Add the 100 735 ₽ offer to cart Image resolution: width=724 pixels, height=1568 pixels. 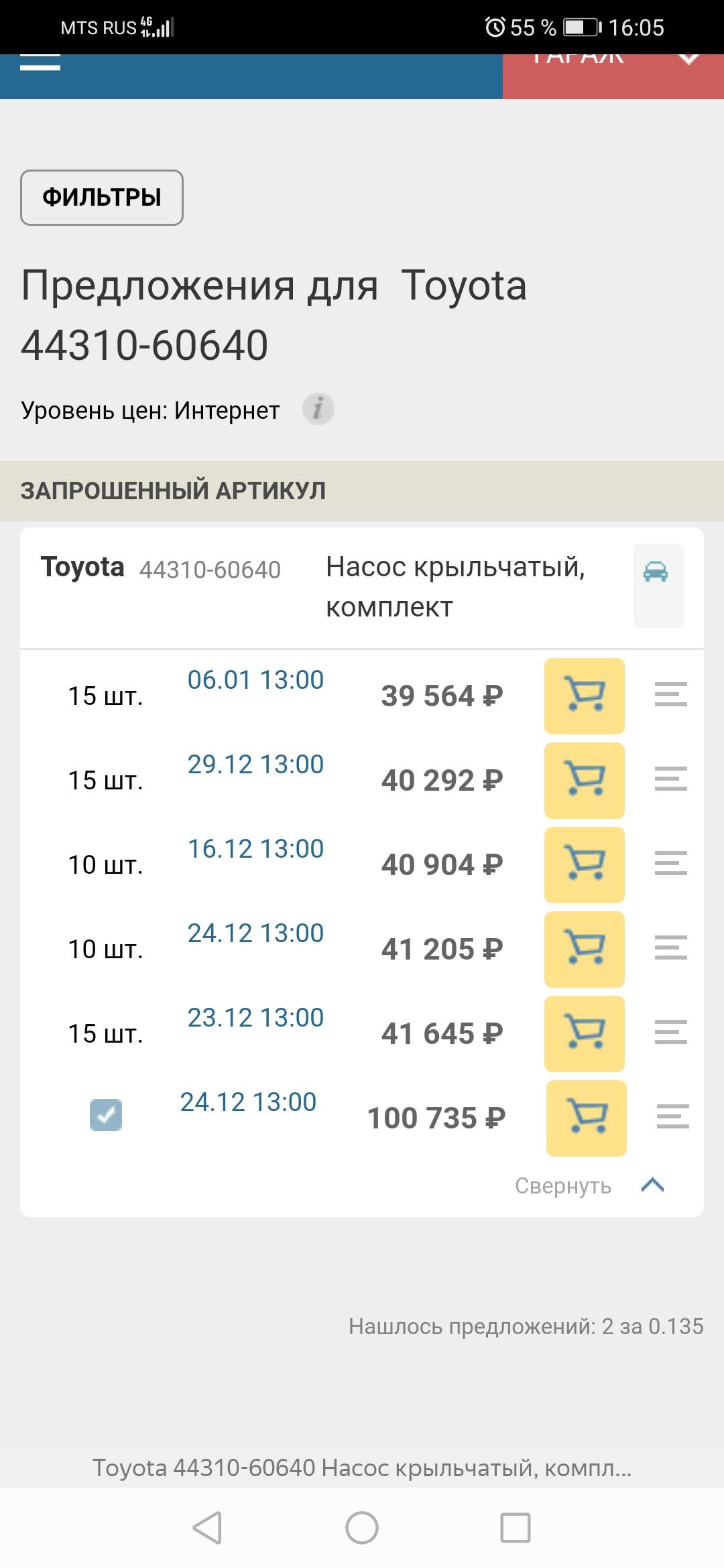587,1118
